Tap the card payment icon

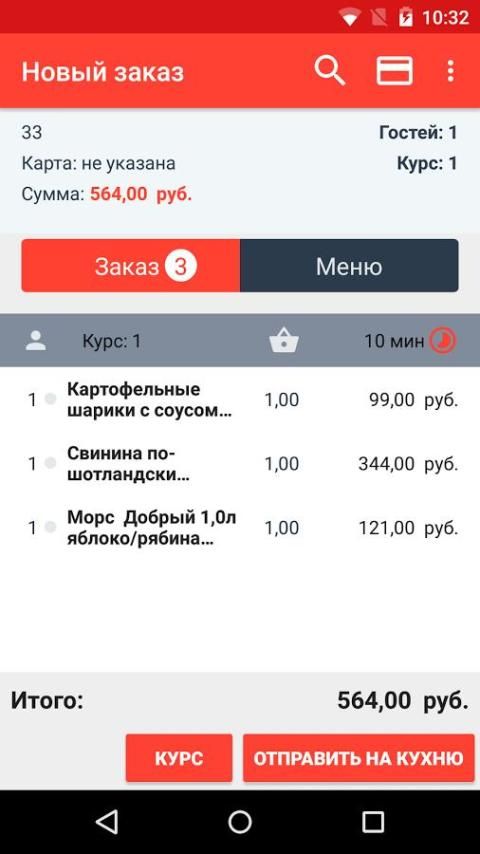[394, 71]
